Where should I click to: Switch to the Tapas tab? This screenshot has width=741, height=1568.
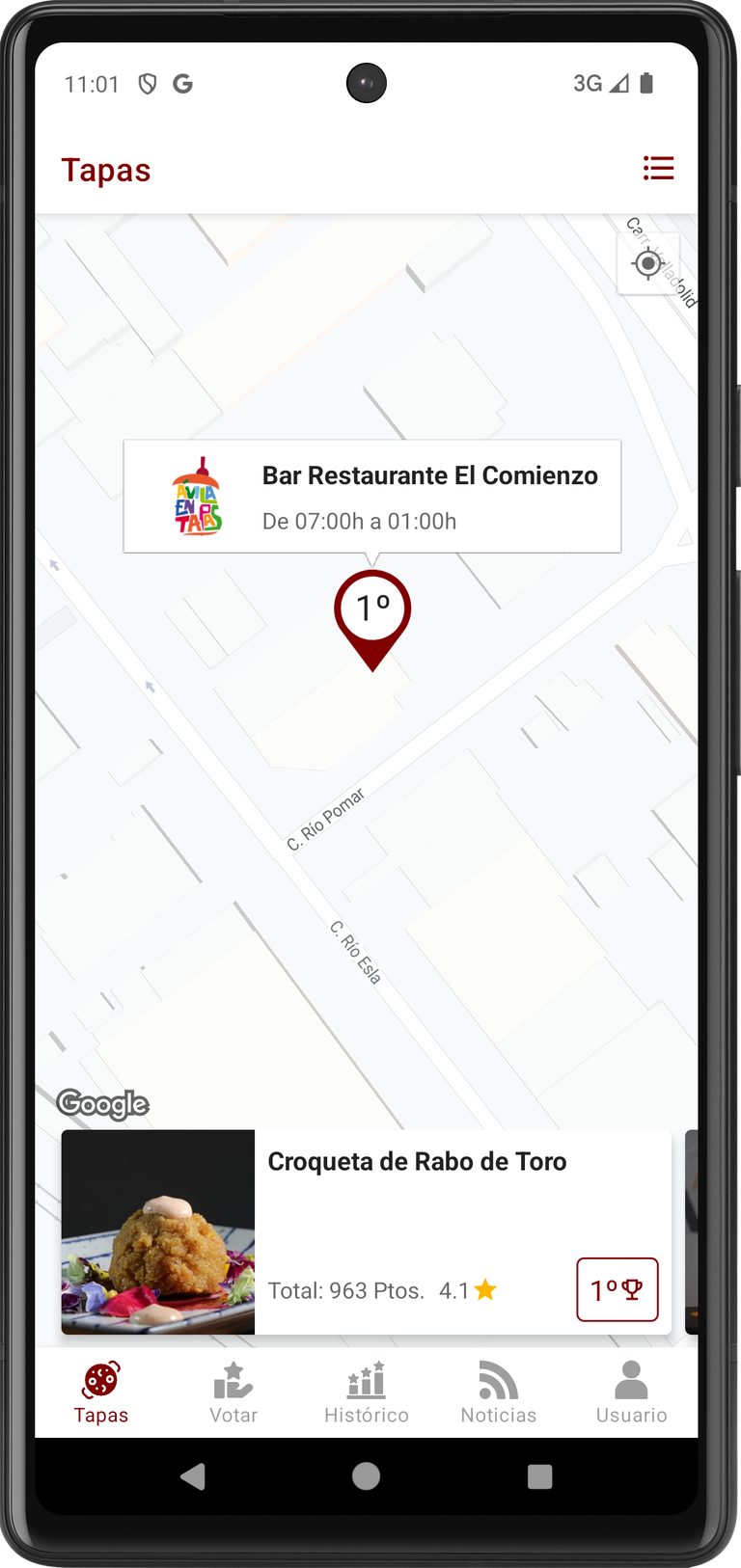pos(101,1392)
